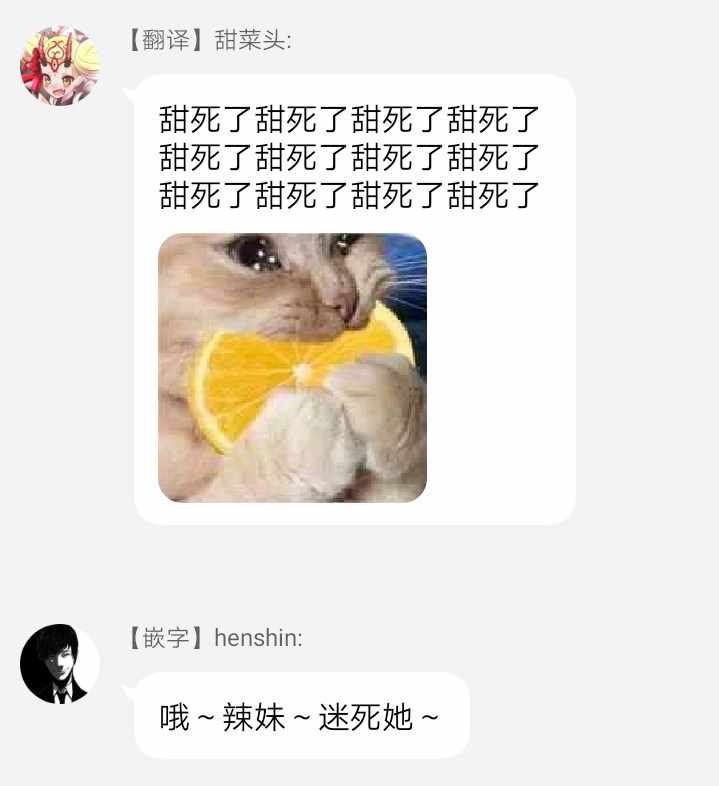View the crying cat image full-size
Viewport: 719px width, 786px height.
[x=292, y=367]
